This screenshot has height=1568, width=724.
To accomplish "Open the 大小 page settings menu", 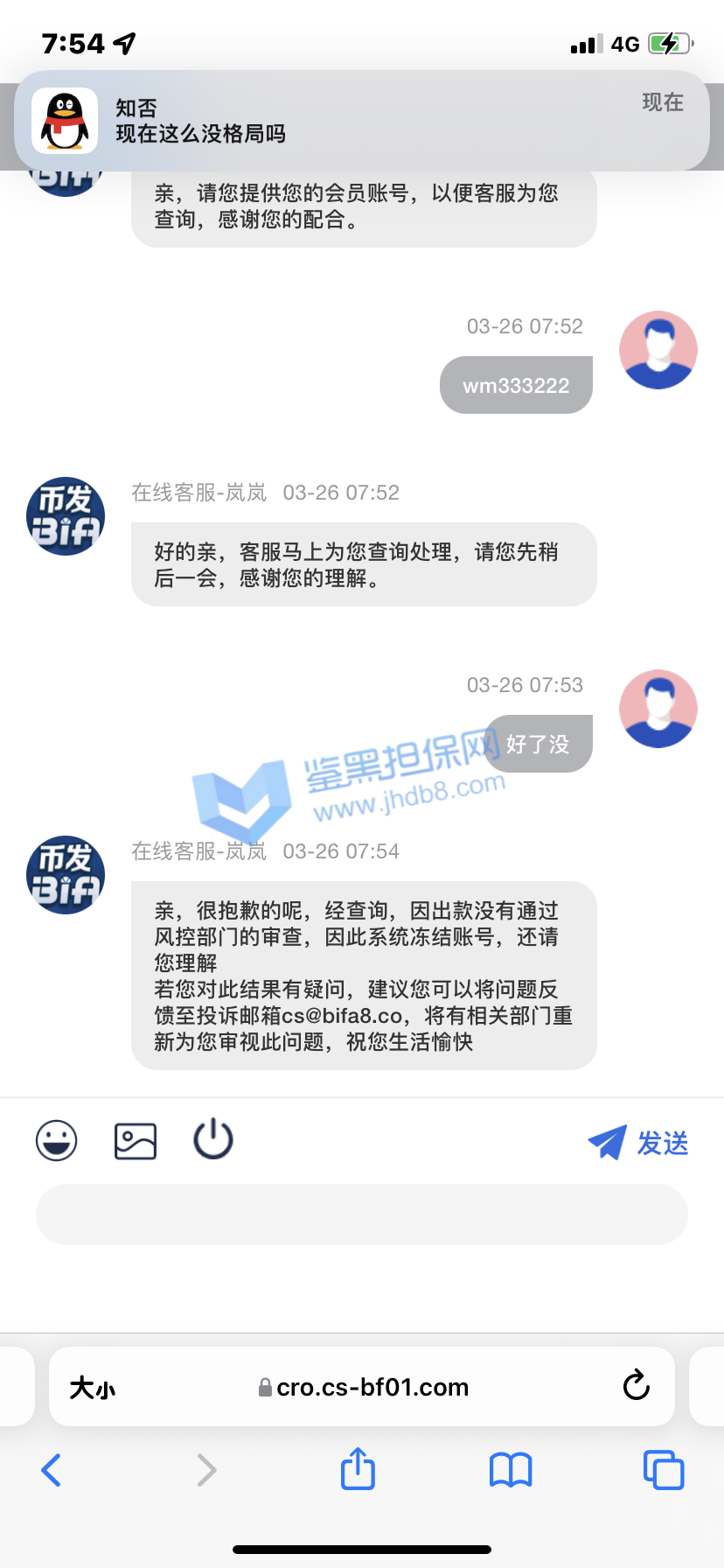I will point(93,1387).
